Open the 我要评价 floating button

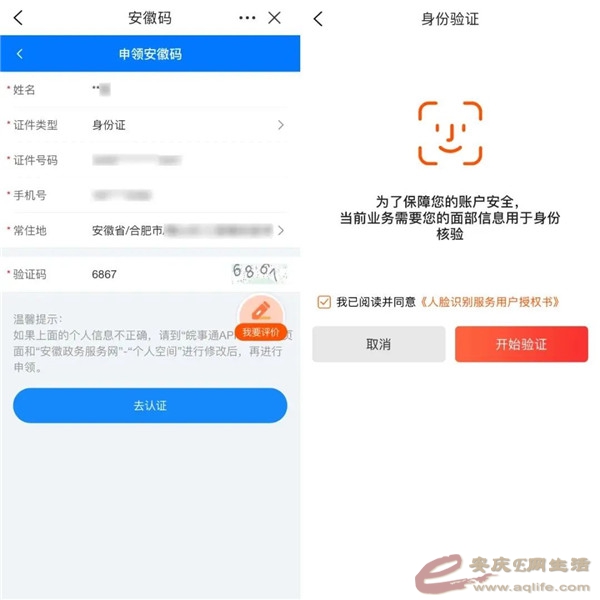263,318
